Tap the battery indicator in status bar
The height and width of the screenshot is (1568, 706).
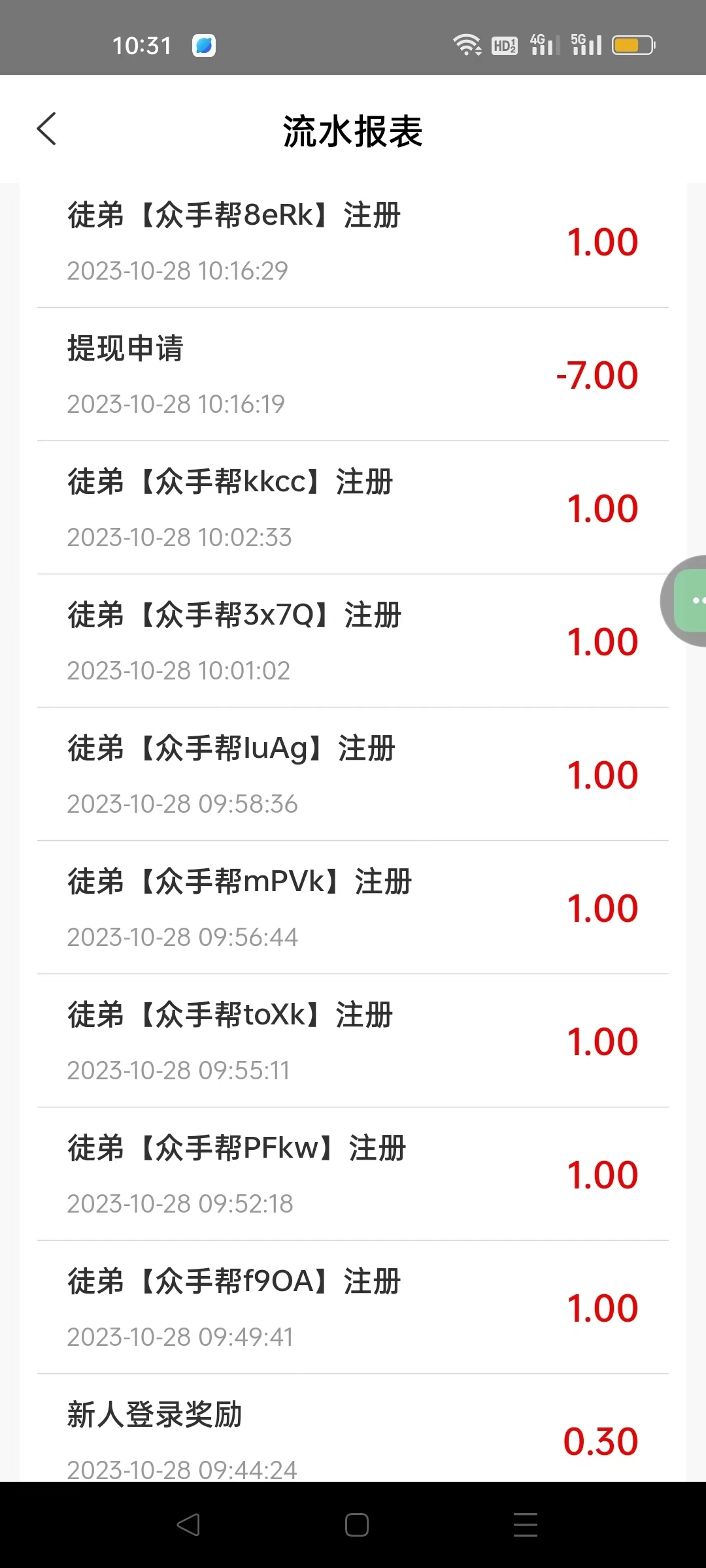tap(631, 44)
